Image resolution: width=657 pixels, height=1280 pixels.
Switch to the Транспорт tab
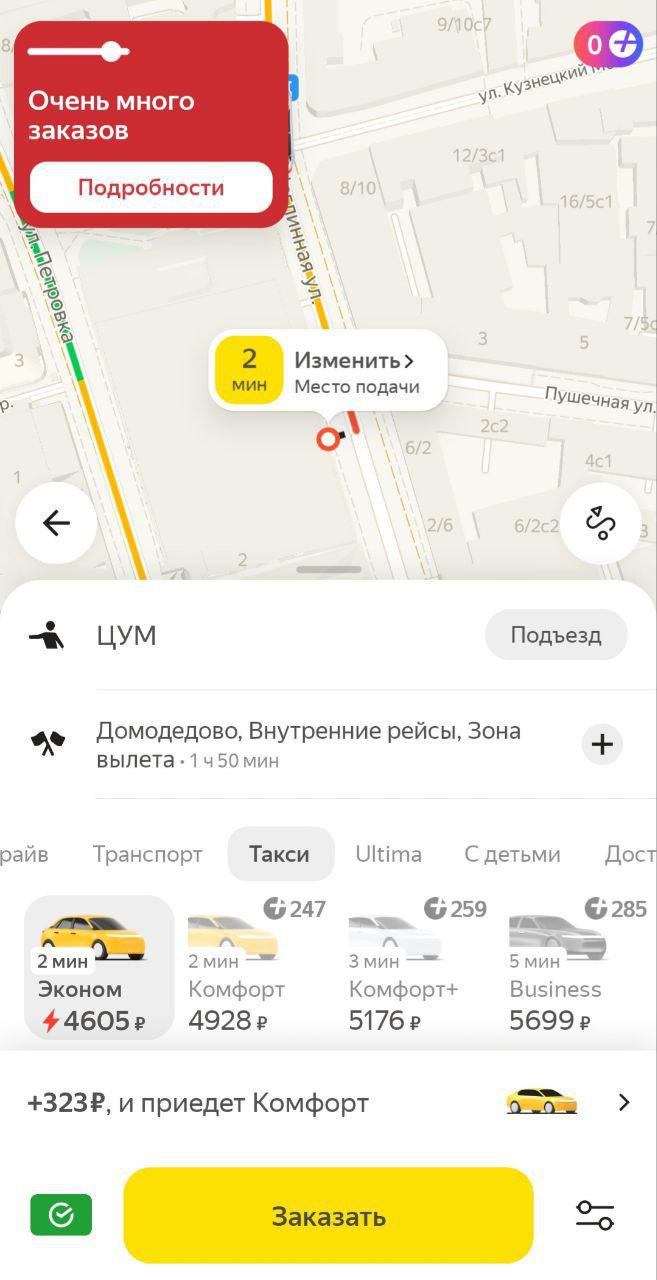tap(147, 854)
